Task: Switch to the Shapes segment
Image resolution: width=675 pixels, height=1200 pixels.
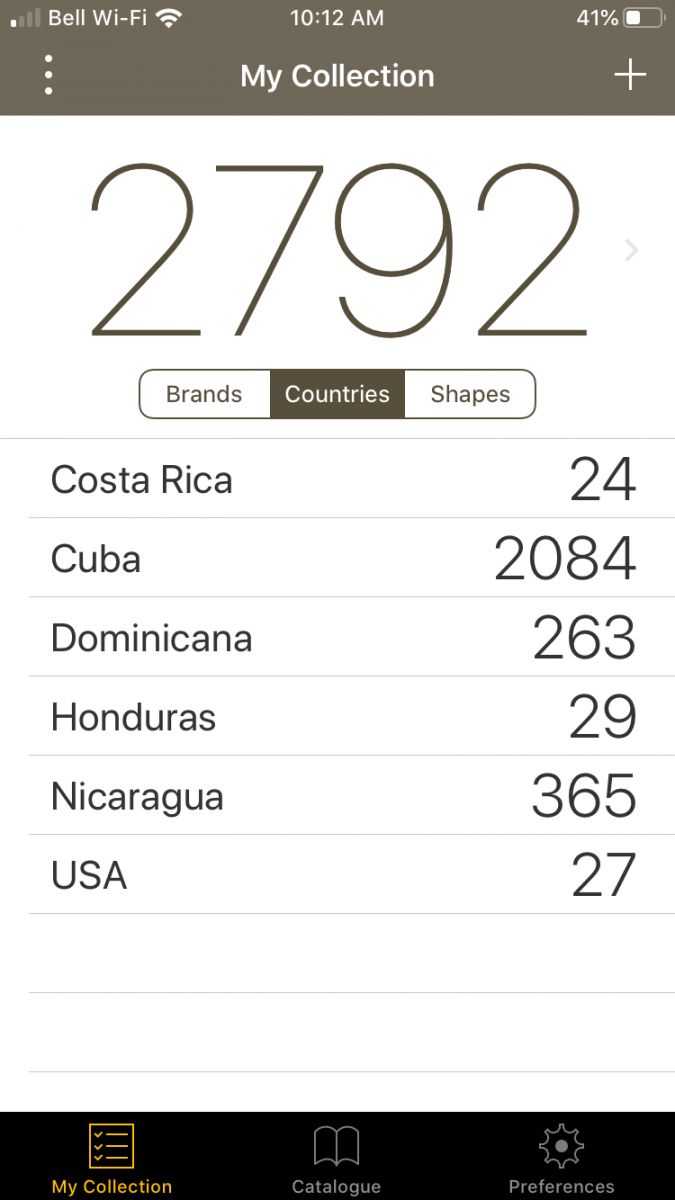Action: [x=470, y=394]
